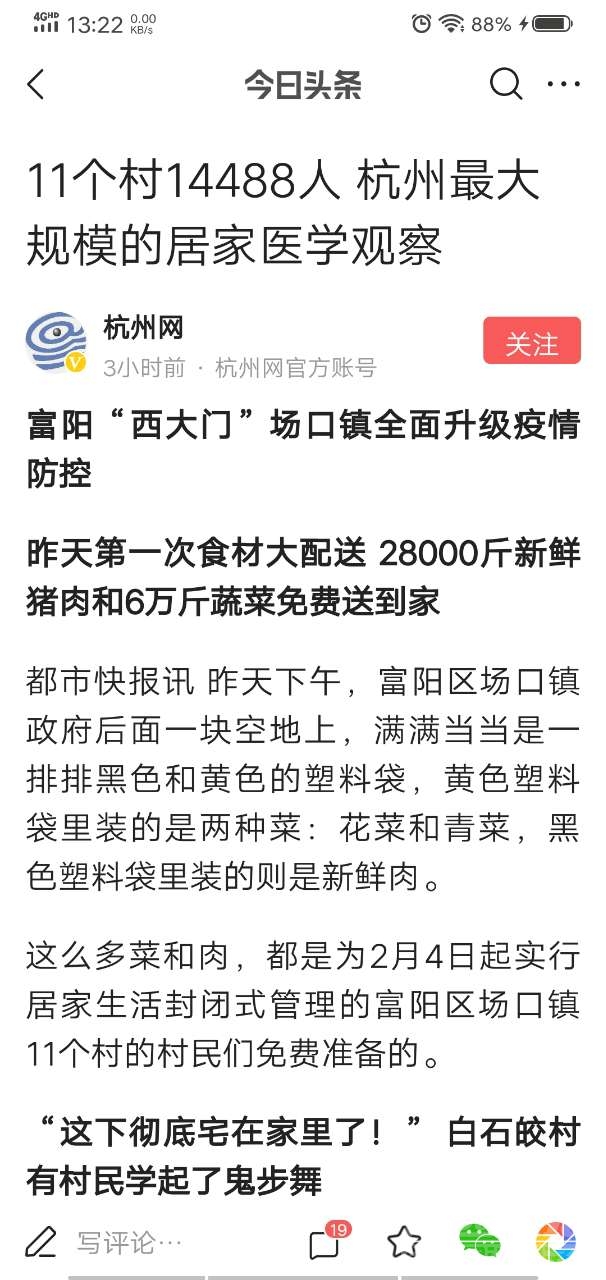Open the 杭州网 author profile avatar
Screen dimensions: 606x1280
(x=56, y=343)
